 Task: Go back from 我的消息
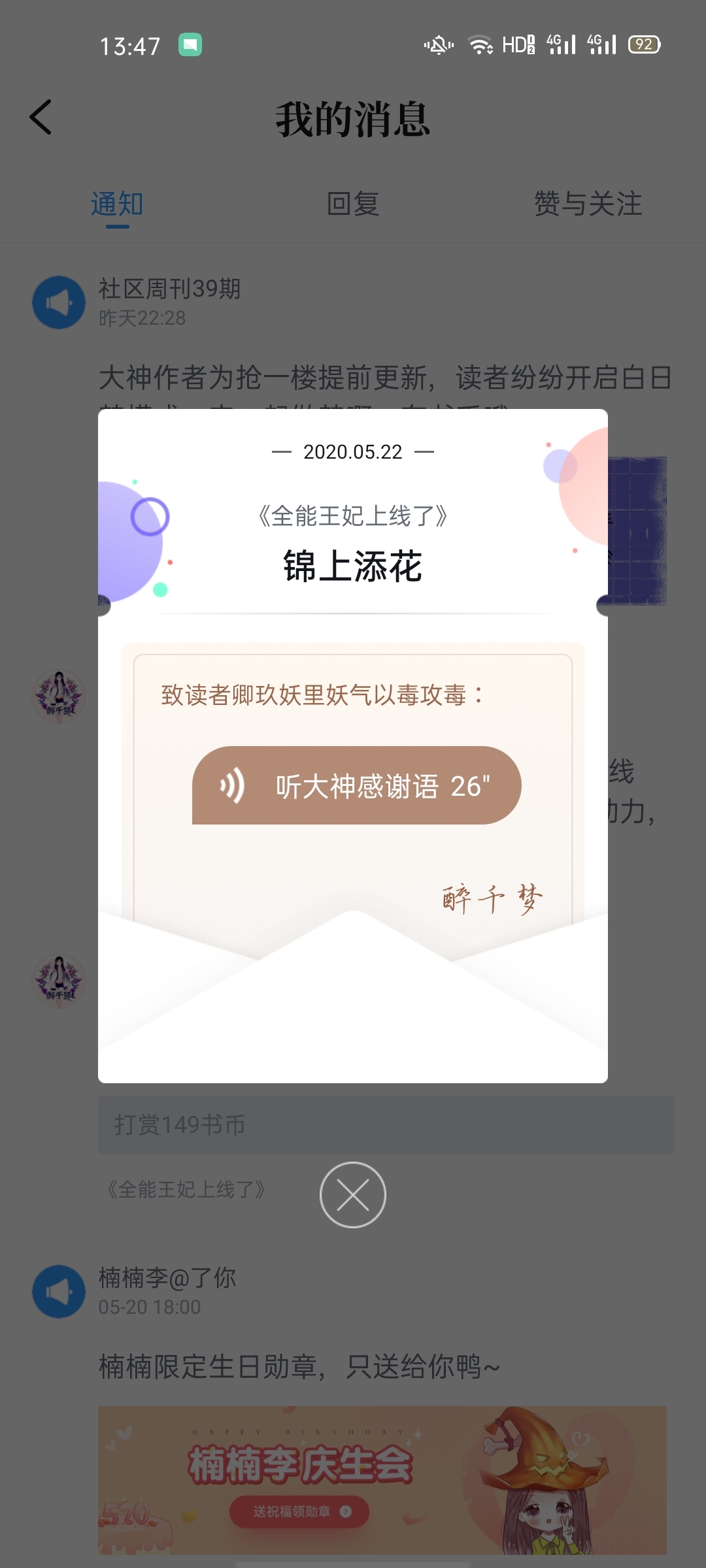point(41,118)
